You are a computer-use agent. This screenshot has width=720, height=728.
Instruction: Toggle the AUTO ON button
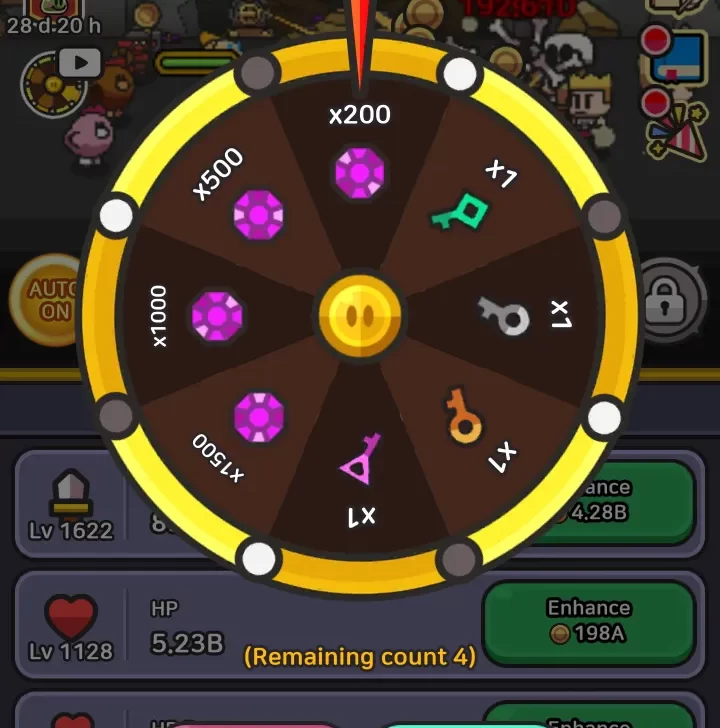(46, 300)
